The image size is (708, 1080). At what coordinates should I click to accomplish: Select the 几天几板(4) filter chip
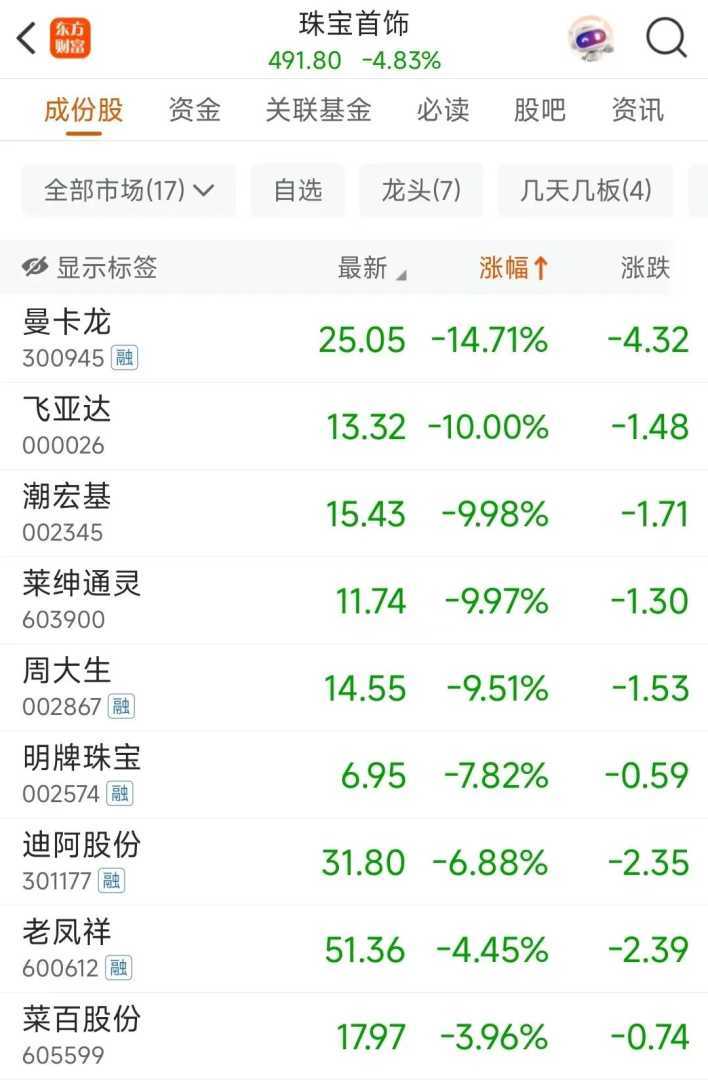click(585, 190)
